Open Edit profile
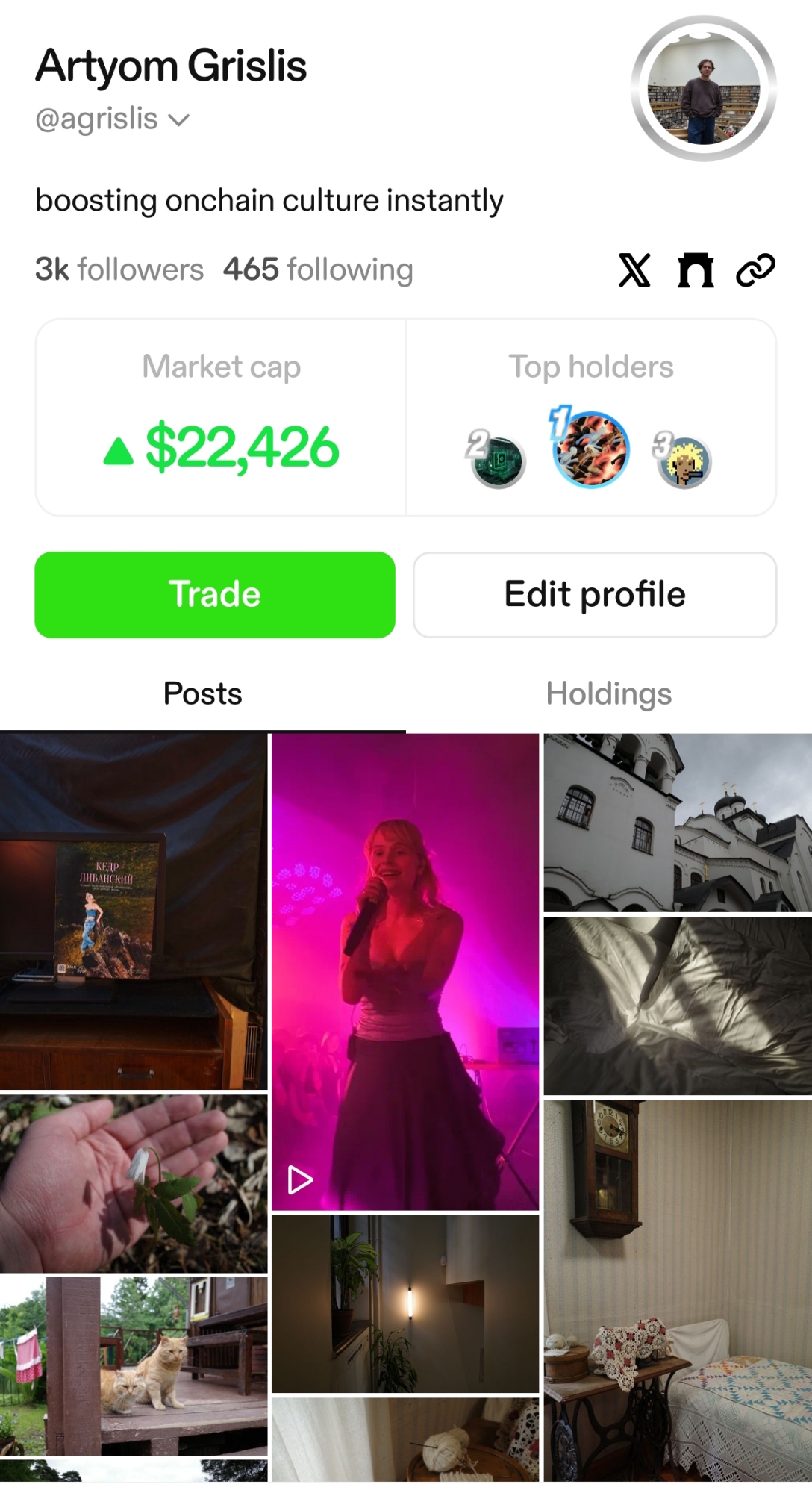The height and width of the screenshot is (1493, 812). pos(595,594)
